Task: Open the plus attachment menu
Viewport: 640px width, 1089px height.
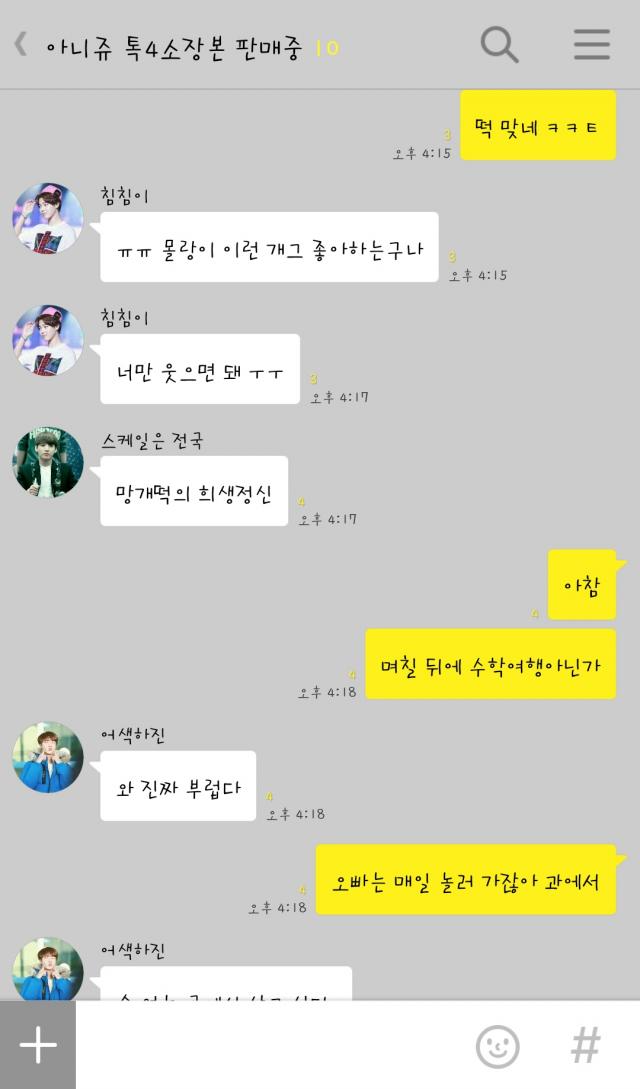Action: 38,1045
